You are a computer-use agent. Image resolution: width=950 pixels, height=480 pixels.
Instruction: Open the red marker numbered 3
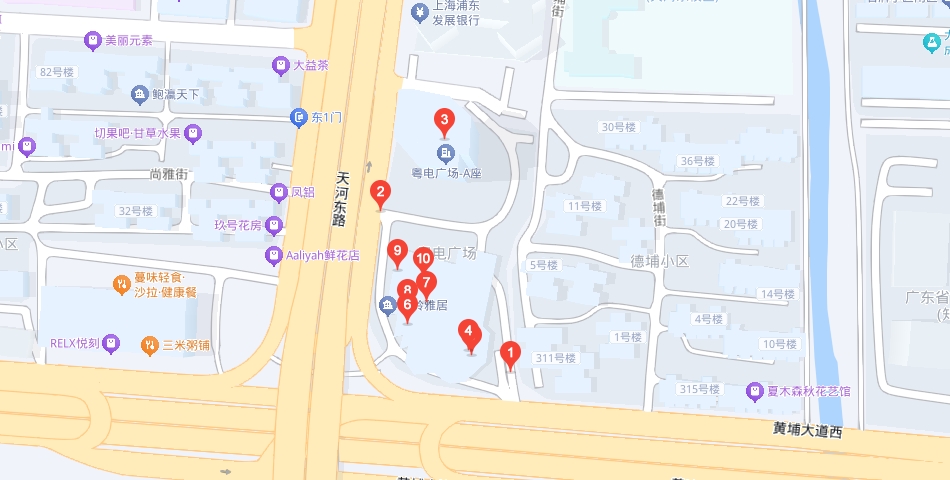[x=445, y=123]
